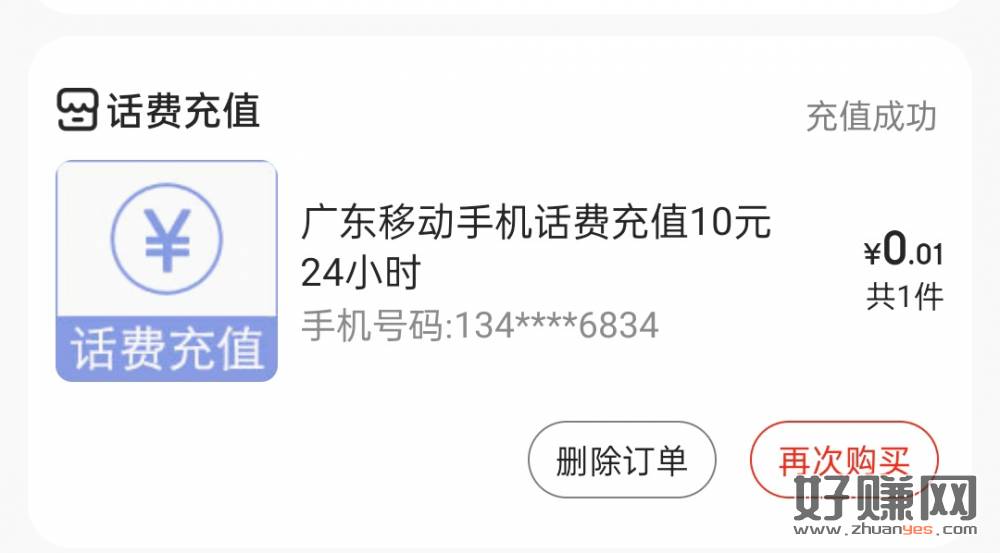Viewport: 1000px width, 553px height.
Task: Open the 话费充值 shop header
Action: (x=160, y=110)
